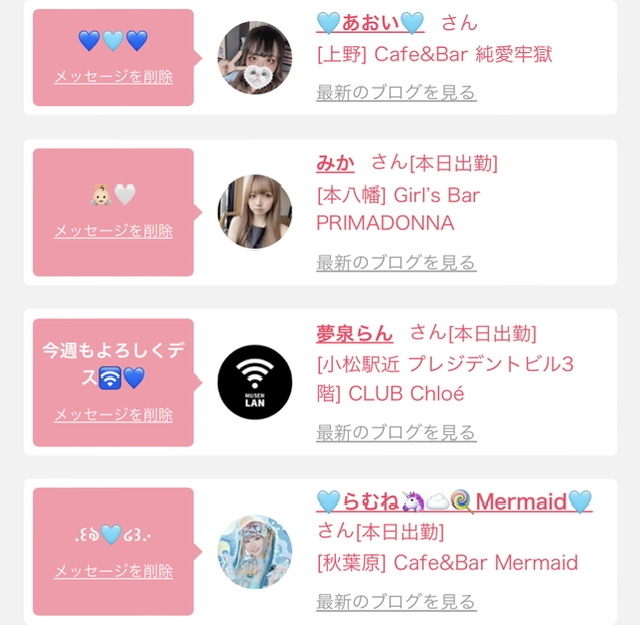View らむね's latest blog

(396, 602)
